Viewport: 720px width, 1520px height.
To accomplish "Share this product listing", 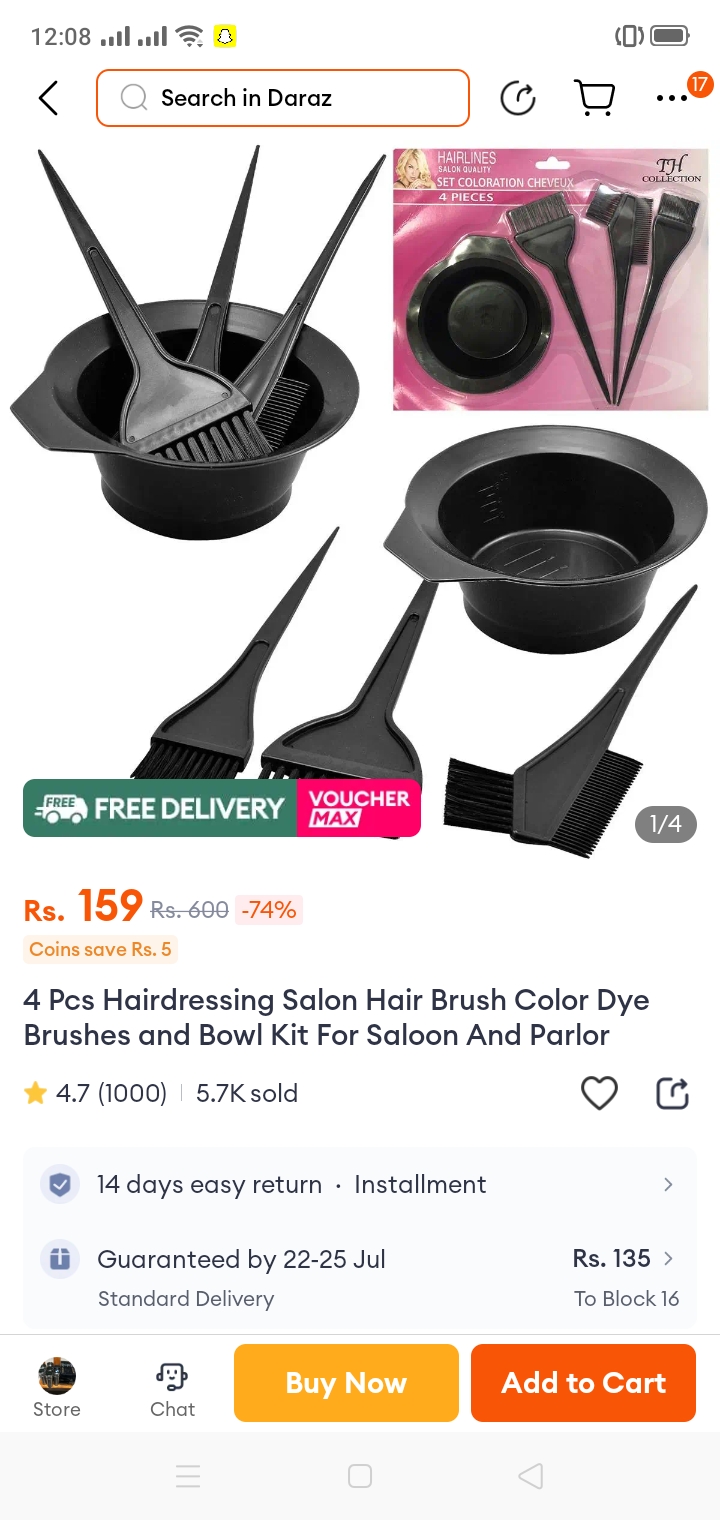I will (672, 1093).
